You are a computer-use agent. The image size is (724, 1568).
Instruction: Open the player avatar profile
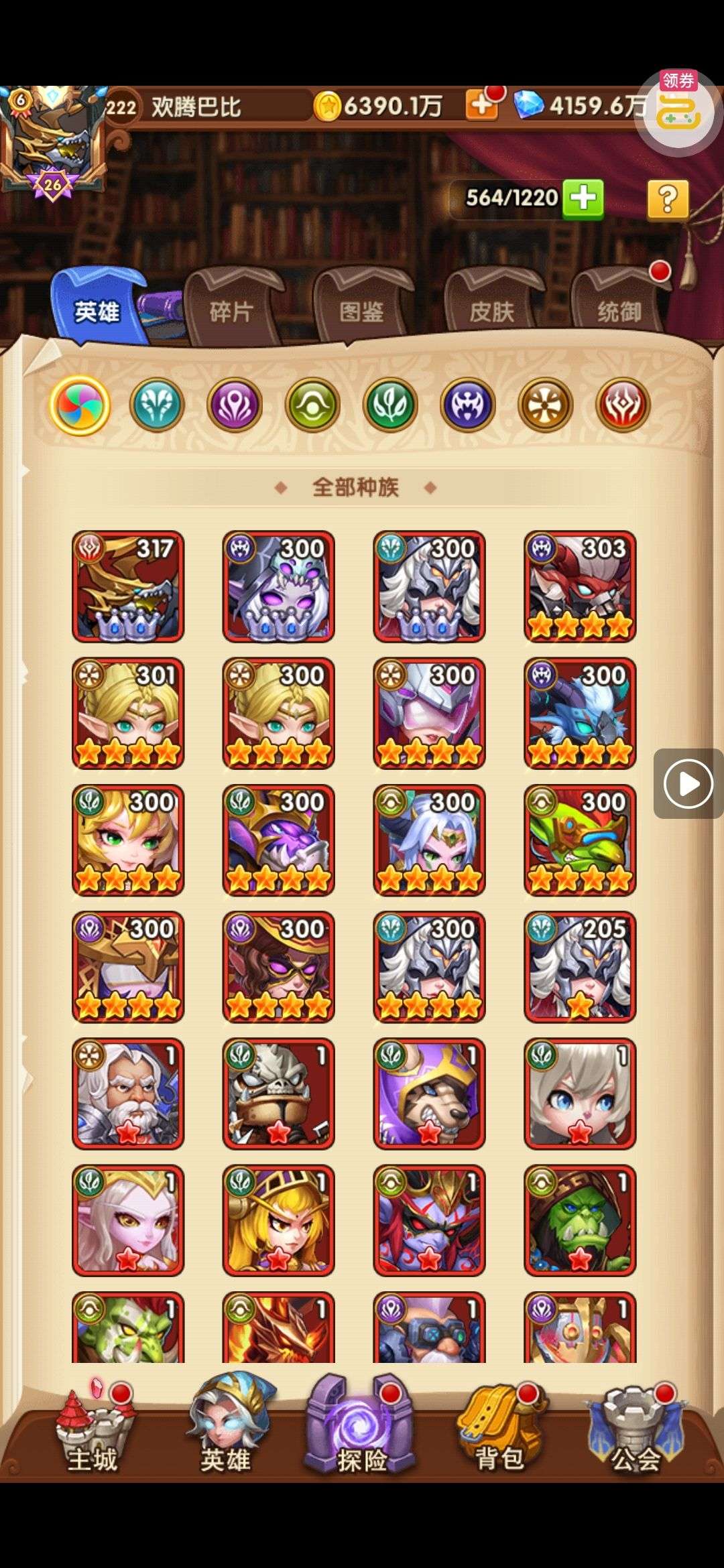point(54,141)
